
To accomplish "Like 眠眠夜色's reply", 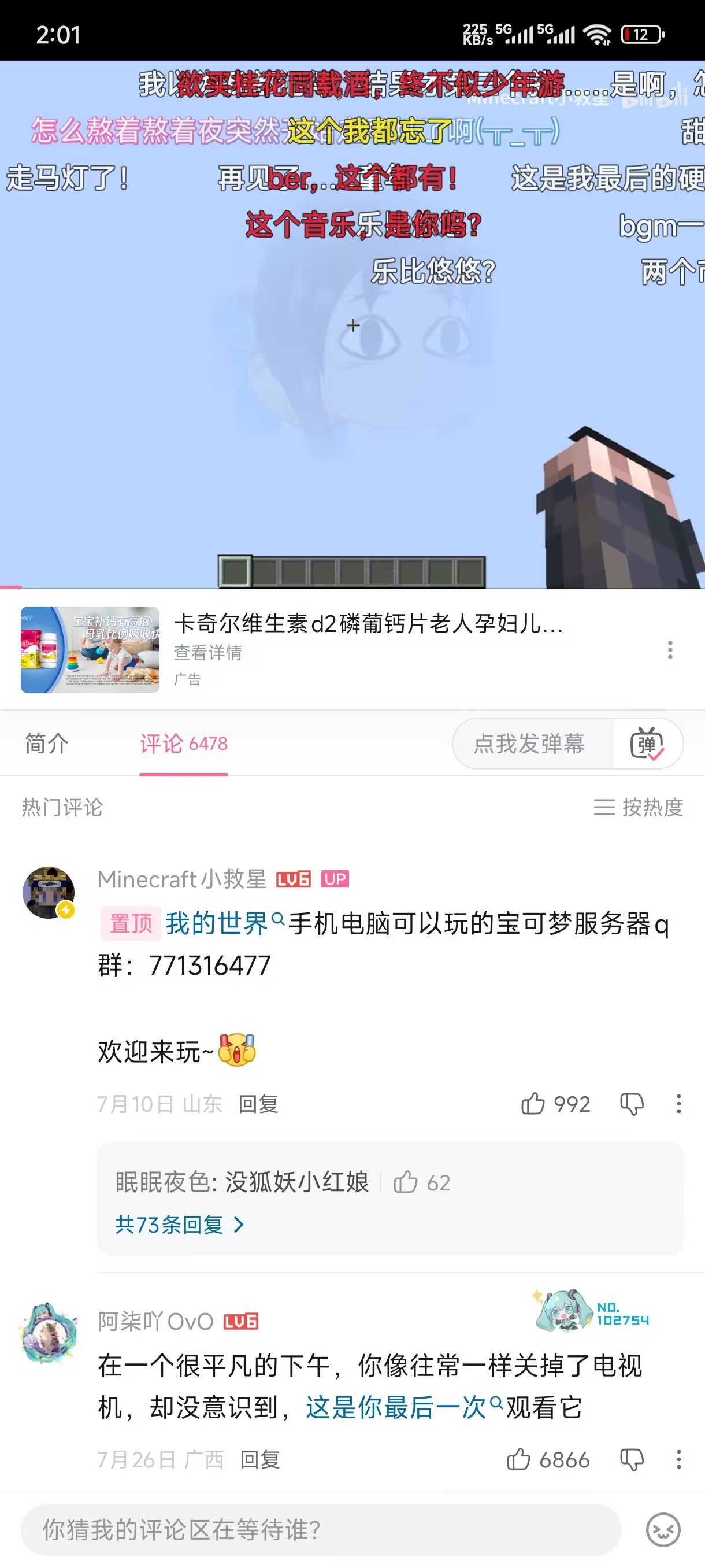I will coord(406,1182).
